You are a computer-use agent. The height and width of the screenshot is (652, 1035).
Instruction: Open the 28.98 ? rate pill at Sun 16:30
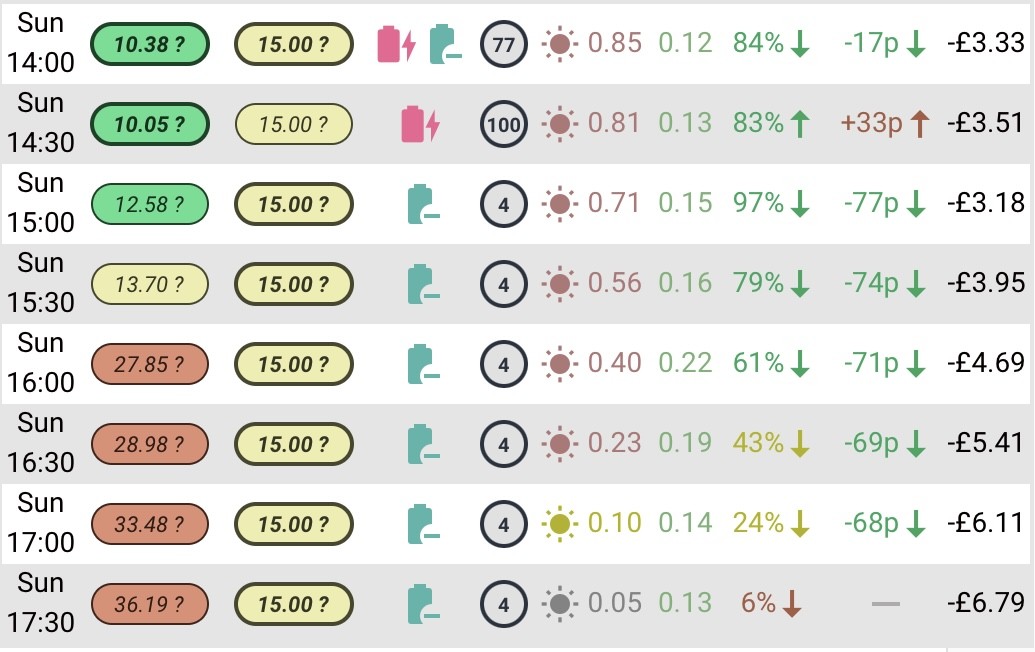[150, 444]
